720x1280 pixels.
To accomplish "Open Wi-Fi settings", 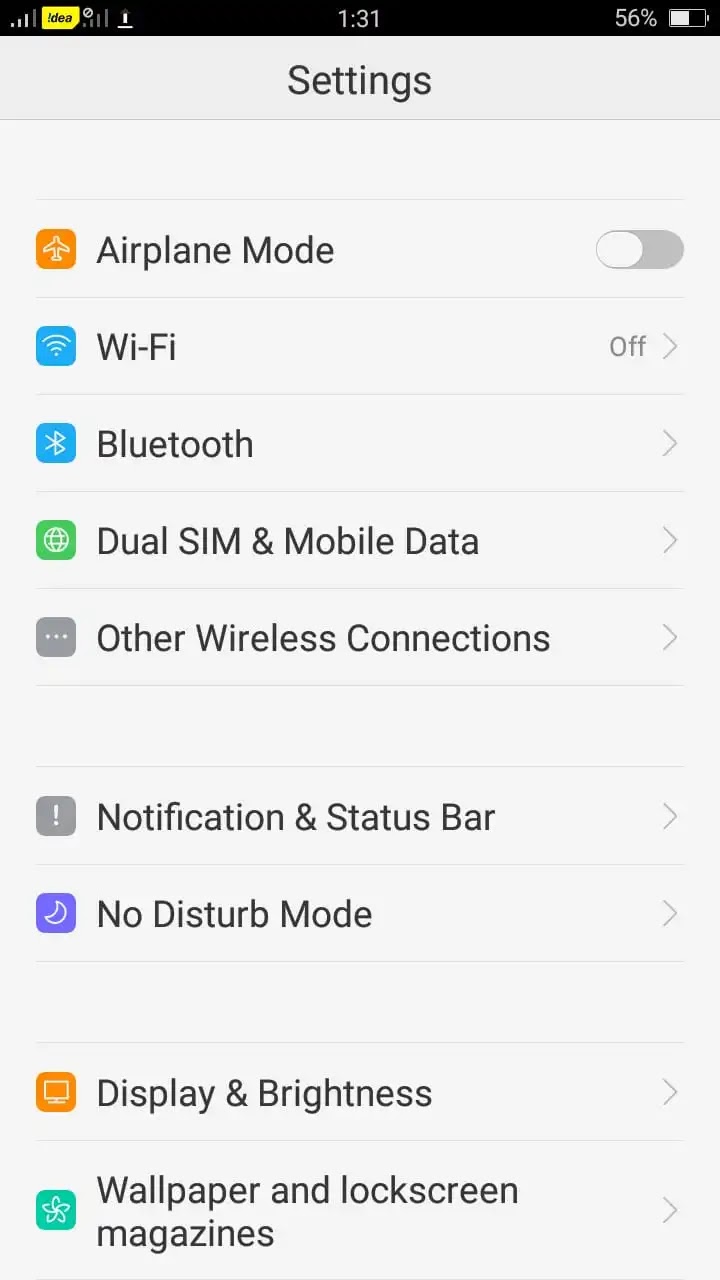I will point(360,346).
